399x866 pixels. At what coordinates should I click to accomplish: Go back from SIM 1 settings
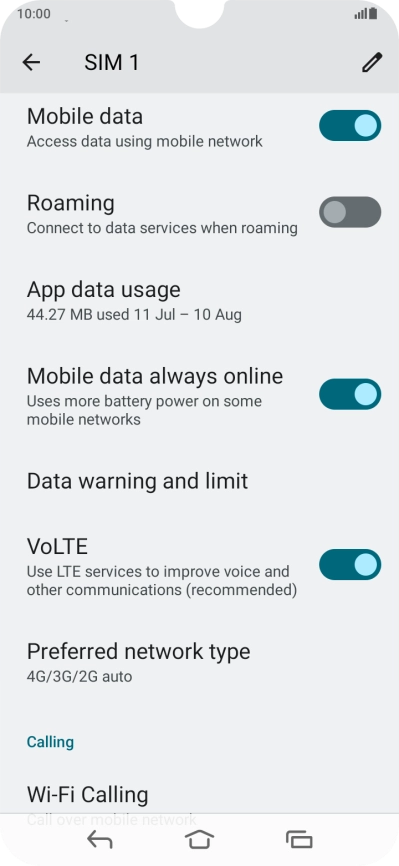tap(31, 62)
